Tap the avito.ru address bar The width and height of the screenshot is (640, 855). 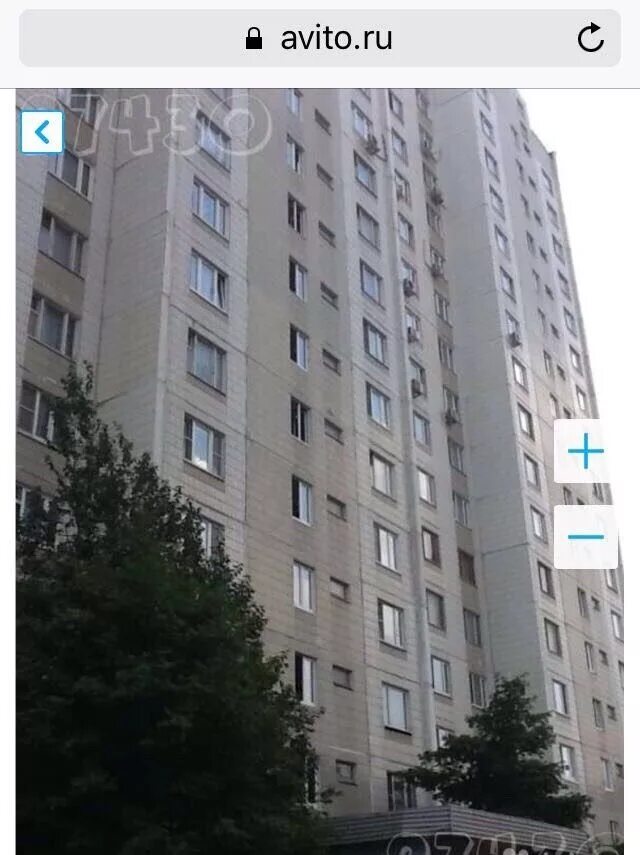(x=320, y=39)
